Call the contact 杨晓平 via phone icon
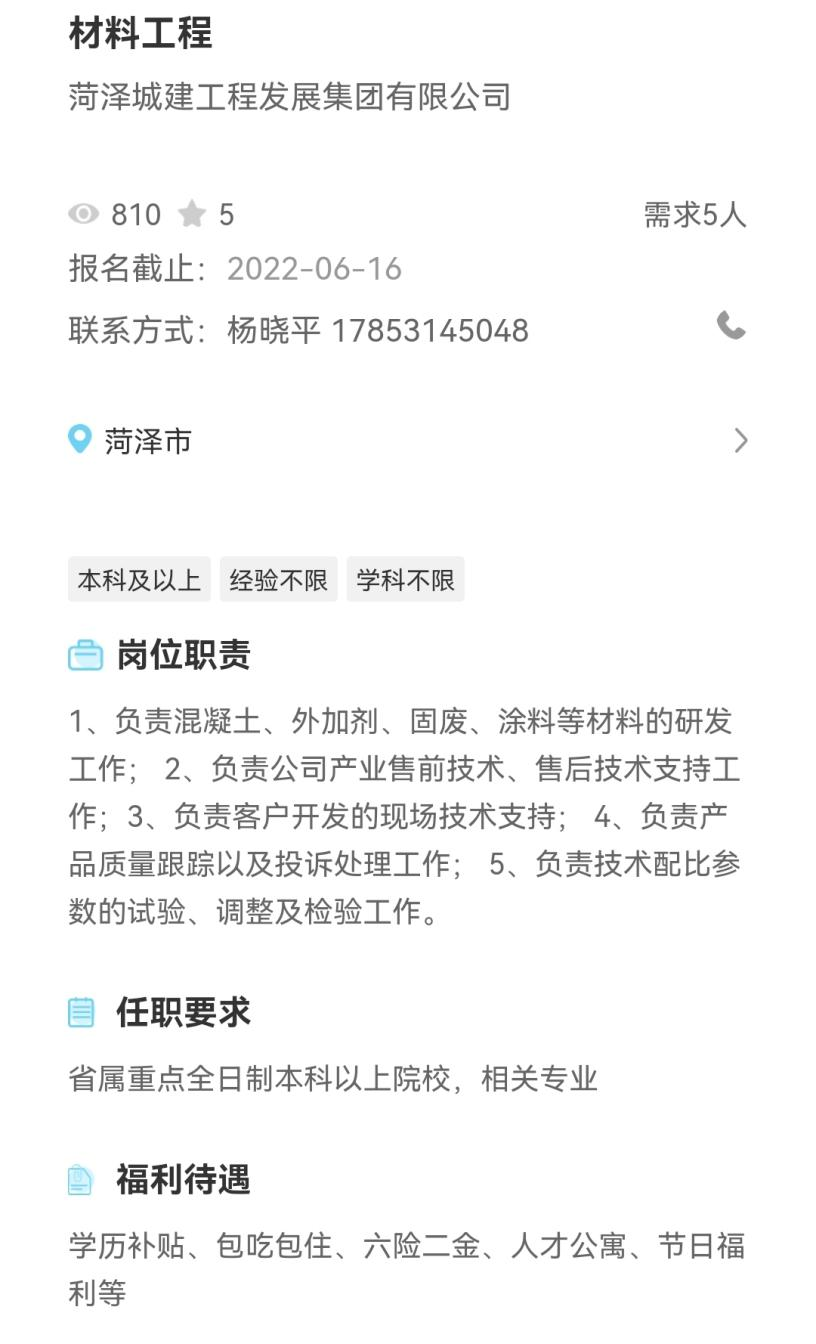This screenshot has height=1344, width=816. pyautogui.click(x=731, y=326)
